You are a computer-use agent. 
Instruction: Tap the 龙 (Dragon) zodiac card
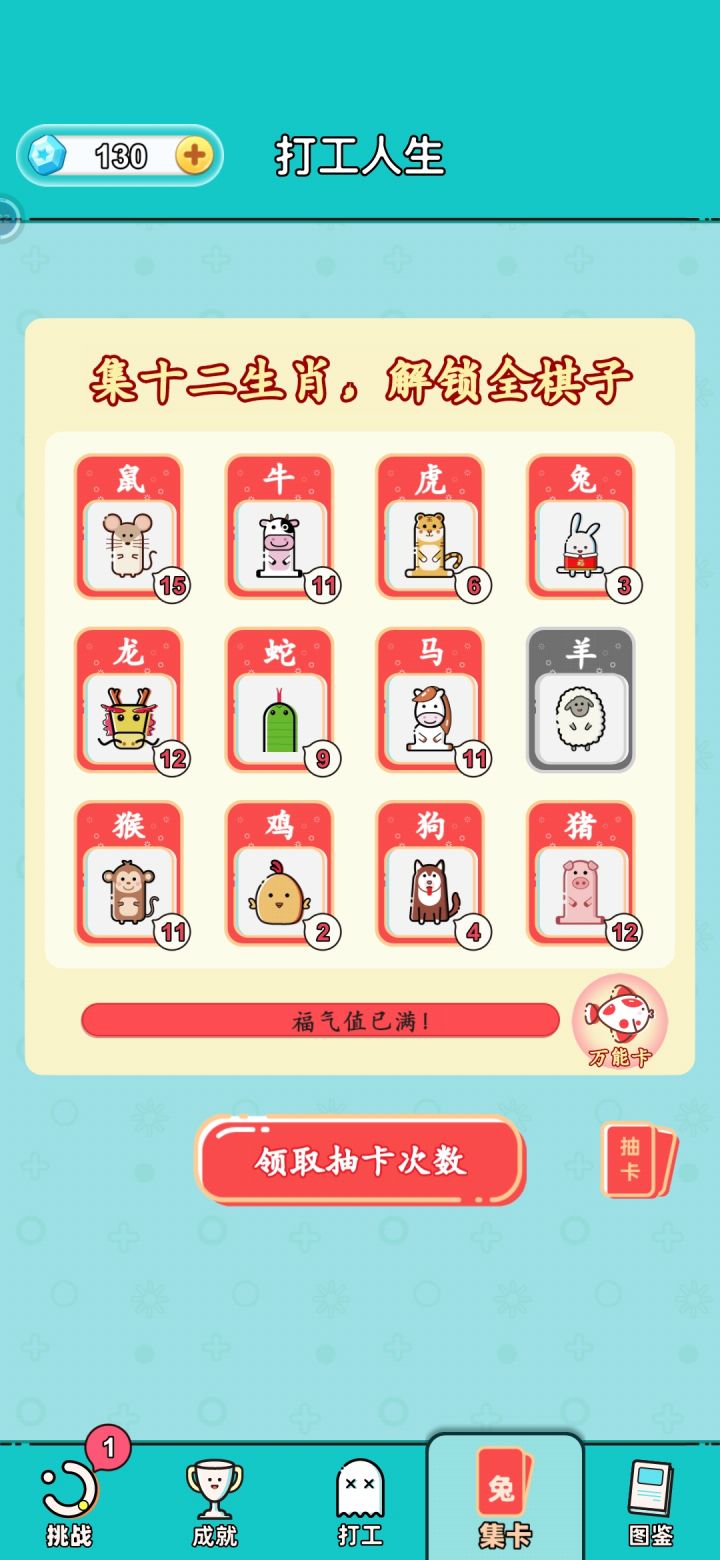[x=130, y=700]
